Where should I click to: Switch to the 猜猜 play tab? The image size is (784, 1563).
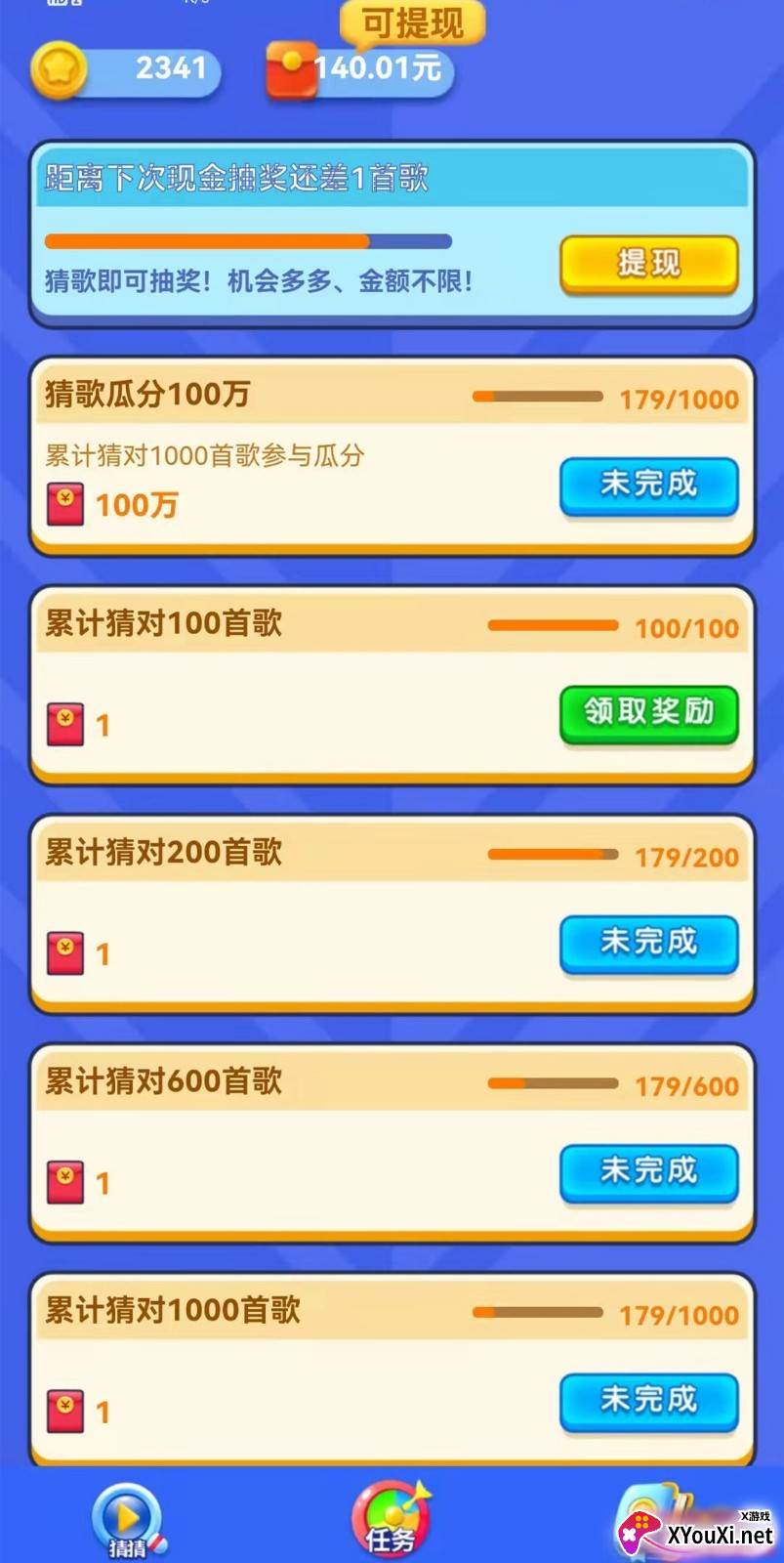click(x=127, y=1520)
